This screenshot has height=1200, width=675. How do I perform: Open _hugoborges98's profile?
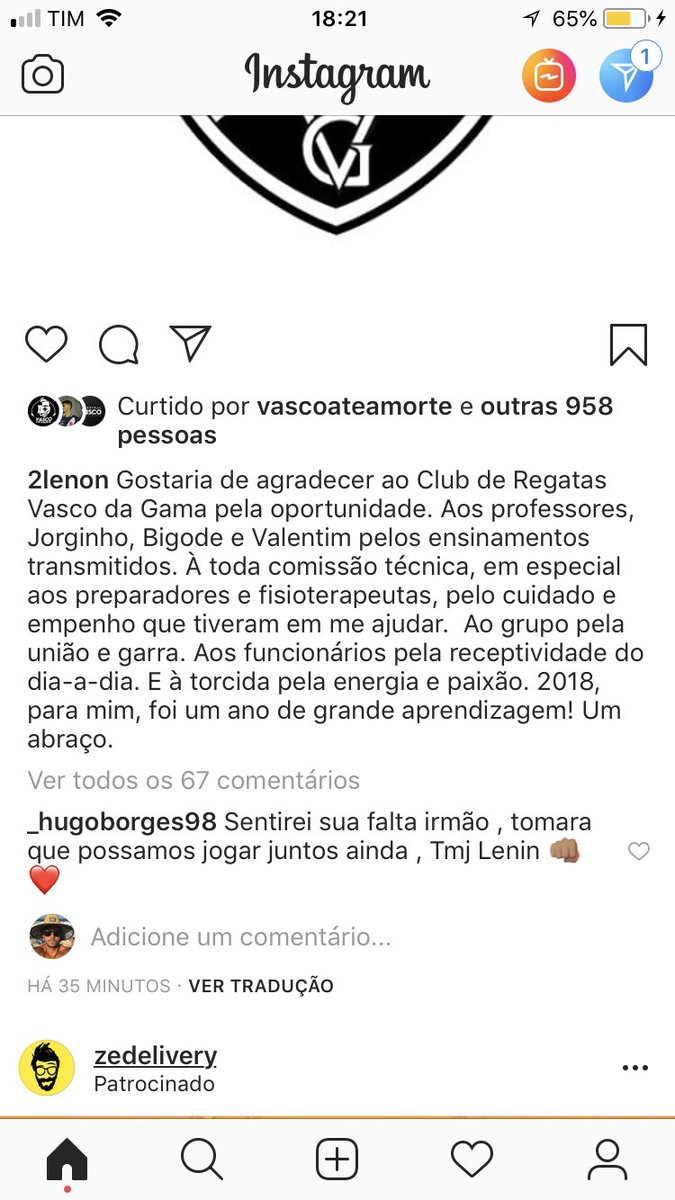(122, 822)
